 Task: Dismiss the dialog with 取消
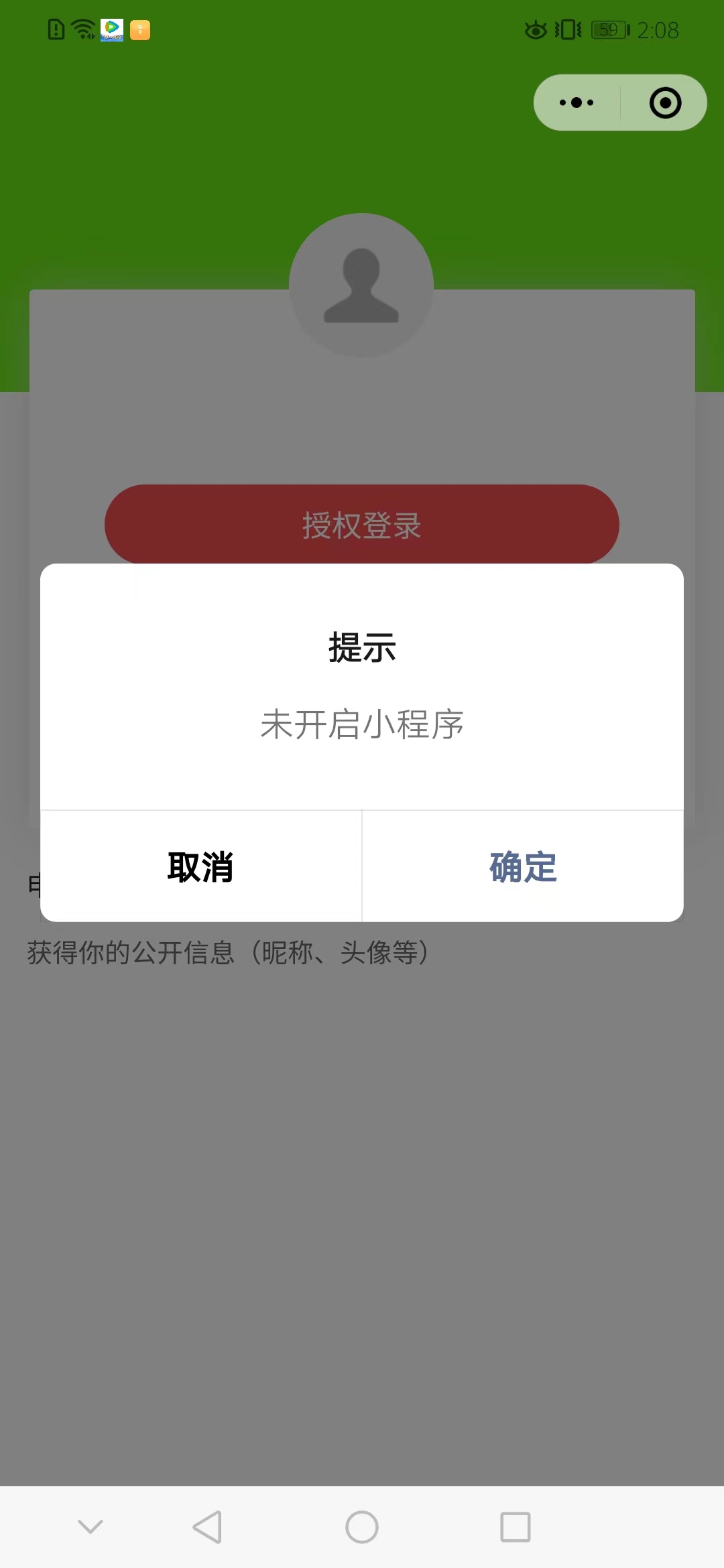click(x=200, y=866)
